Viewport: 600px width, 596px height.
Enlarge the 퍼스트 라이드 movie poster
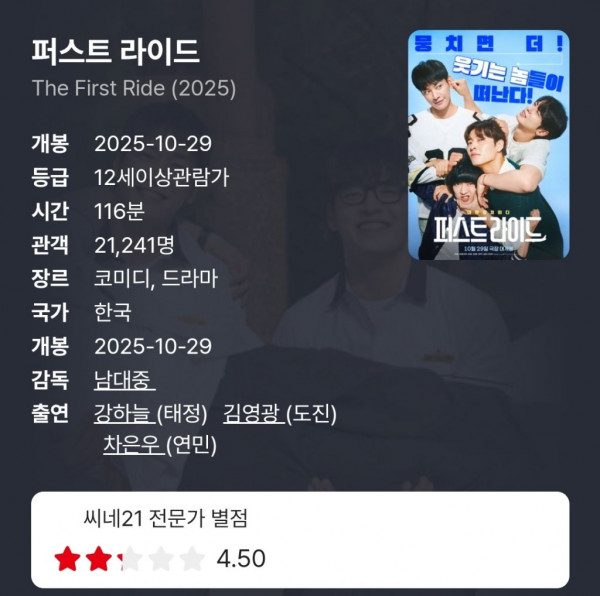(488, 145)
